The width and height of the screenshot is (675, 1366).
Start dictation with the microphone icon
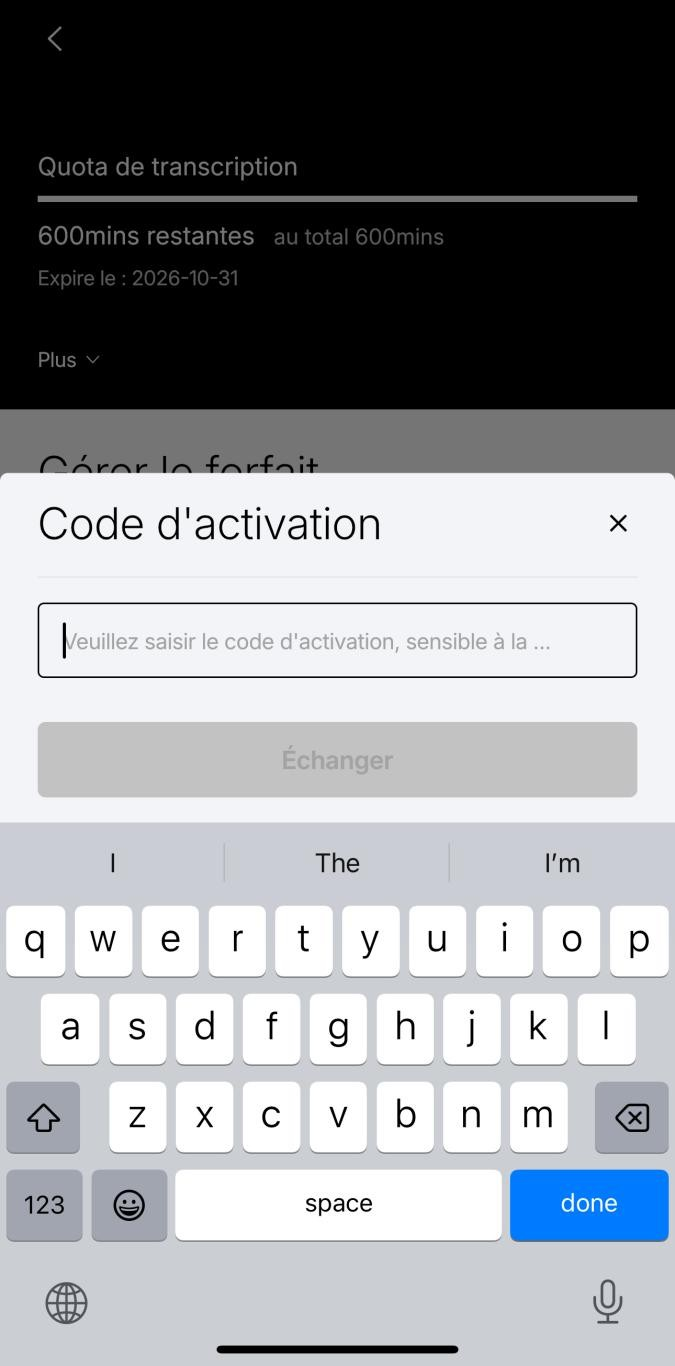pyautogui.click(x=607, y=1301)
